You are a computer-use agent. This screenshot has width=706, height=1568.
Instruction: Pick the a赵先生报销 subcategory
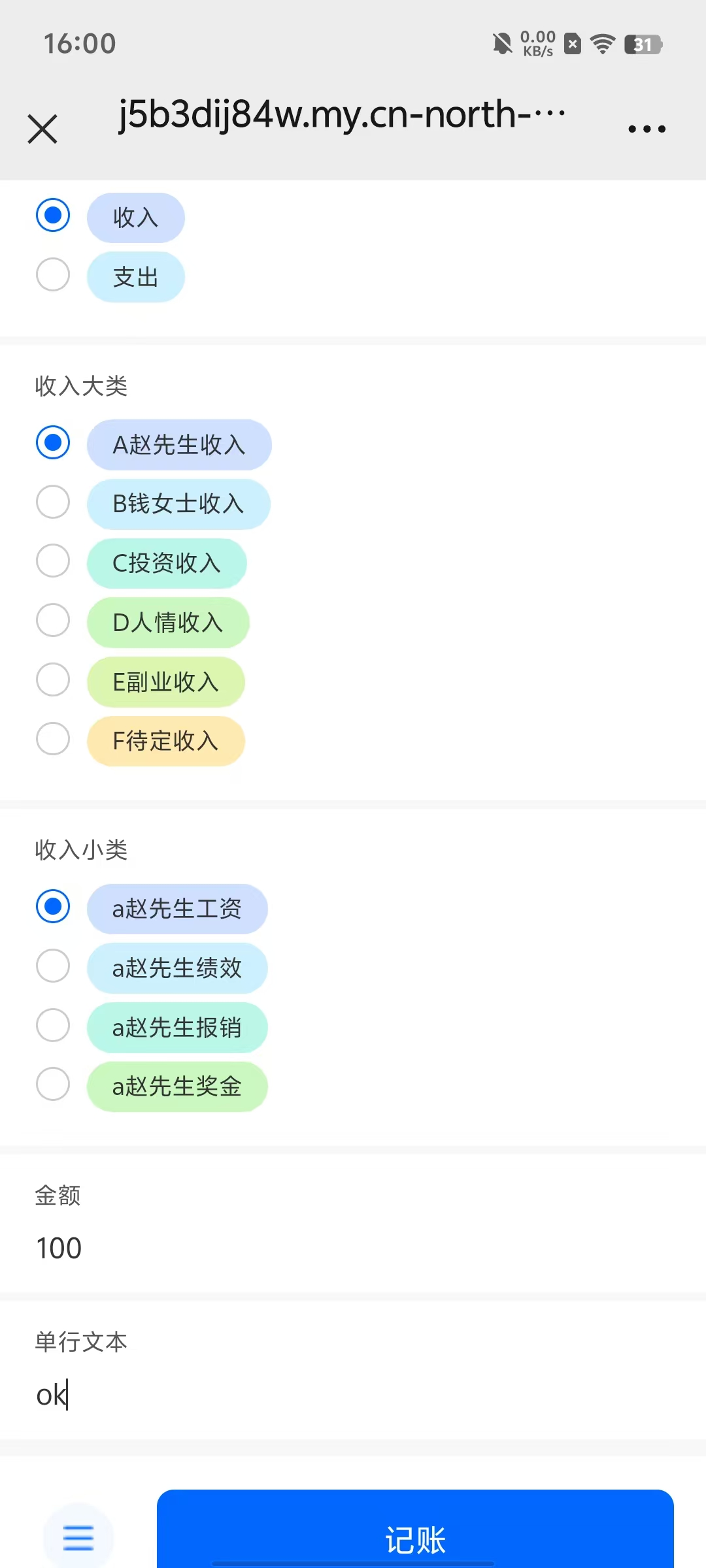53,1025
